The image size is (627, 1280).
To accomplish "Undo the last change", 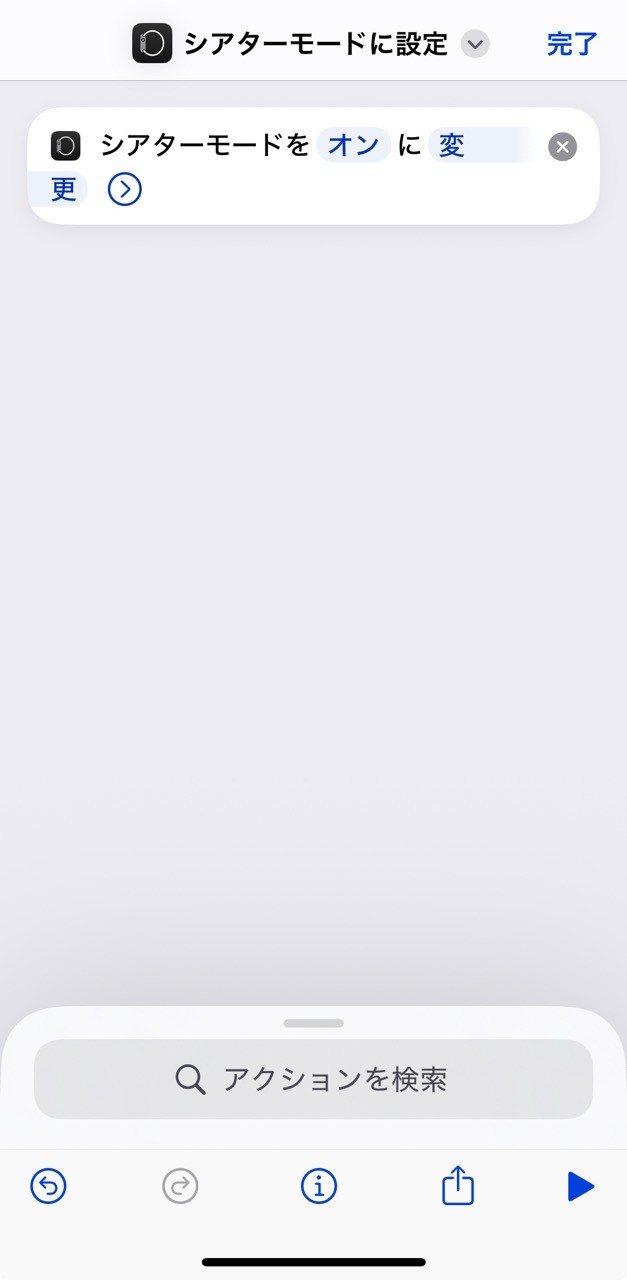I will (x=48, y=1186).
